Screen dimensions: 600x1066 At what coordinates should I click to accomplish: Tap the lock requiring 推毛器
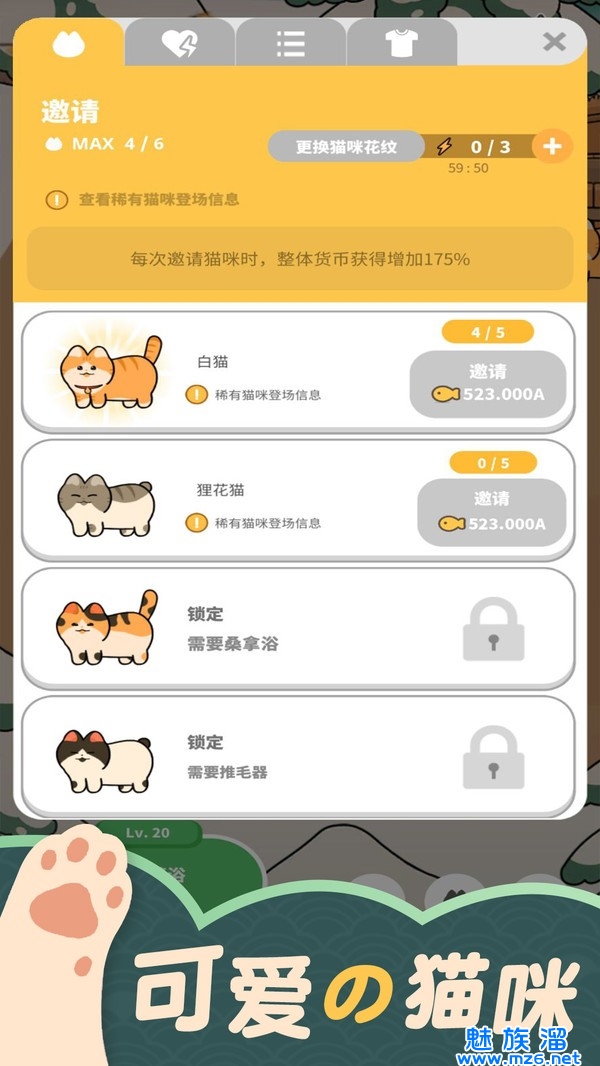(x=493, y=758)
